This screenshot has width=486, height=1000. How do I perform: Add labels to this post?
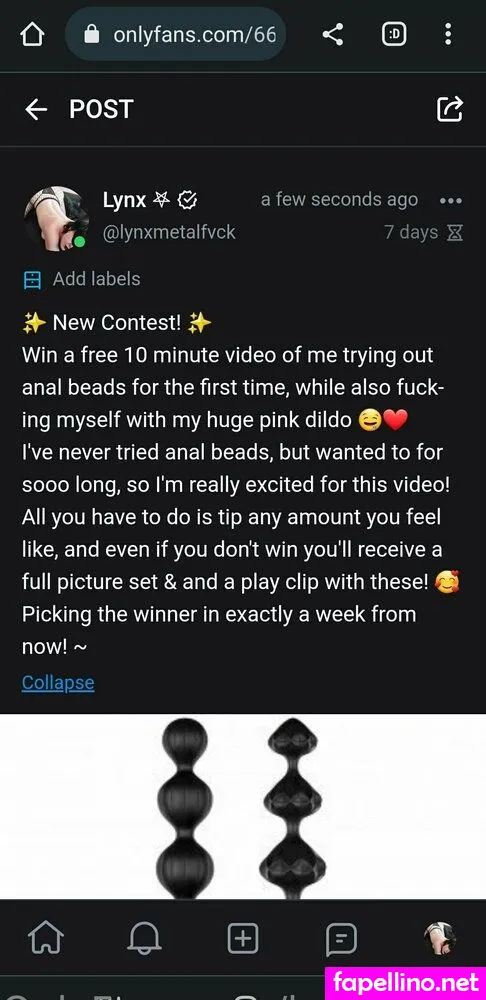[x=82, y=279]
